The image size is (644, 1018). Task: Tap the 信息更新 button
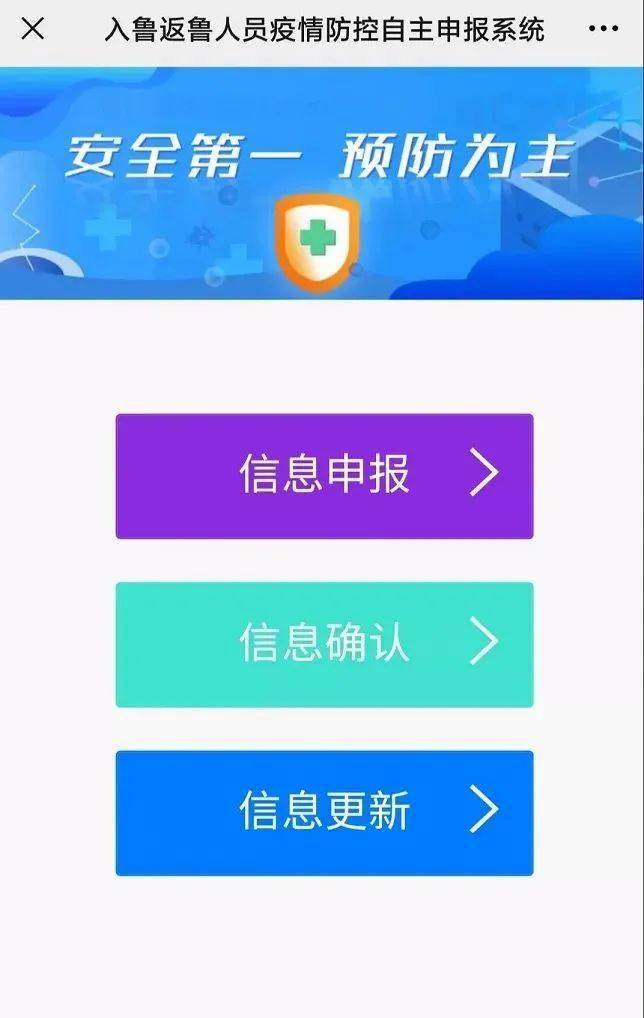[324, 812]
